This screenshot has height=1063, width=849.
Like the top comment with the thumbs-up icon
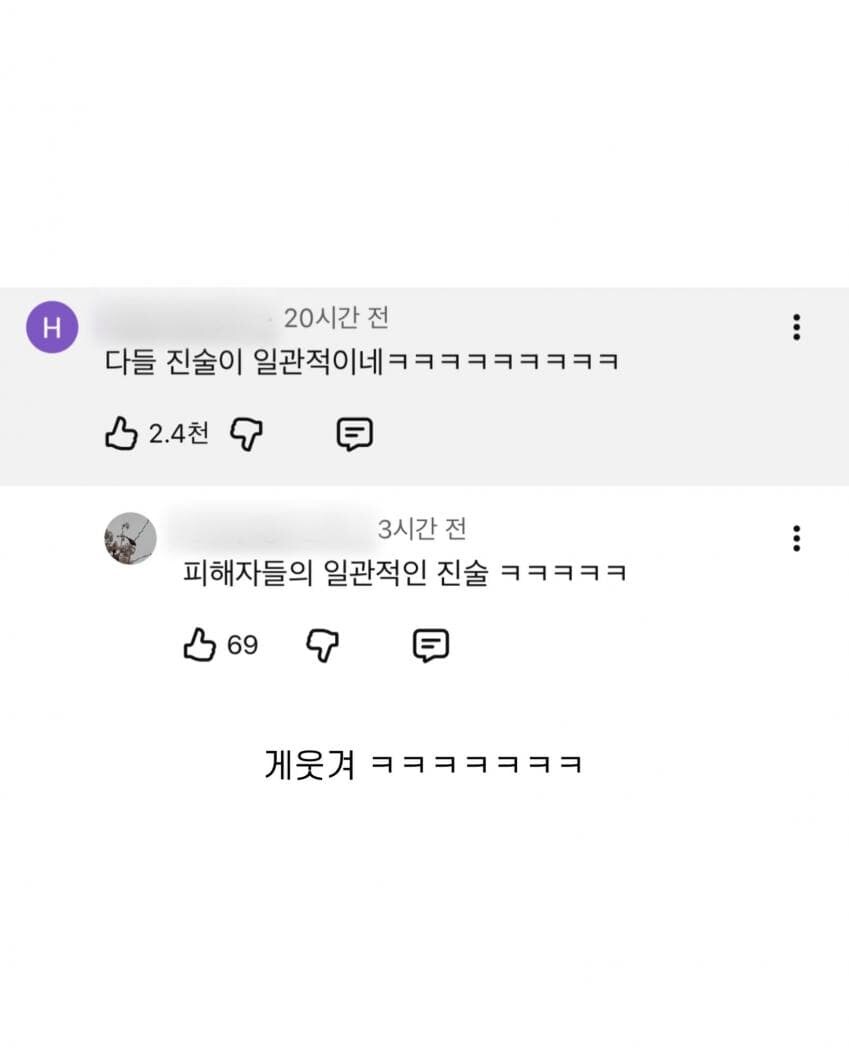121,432
